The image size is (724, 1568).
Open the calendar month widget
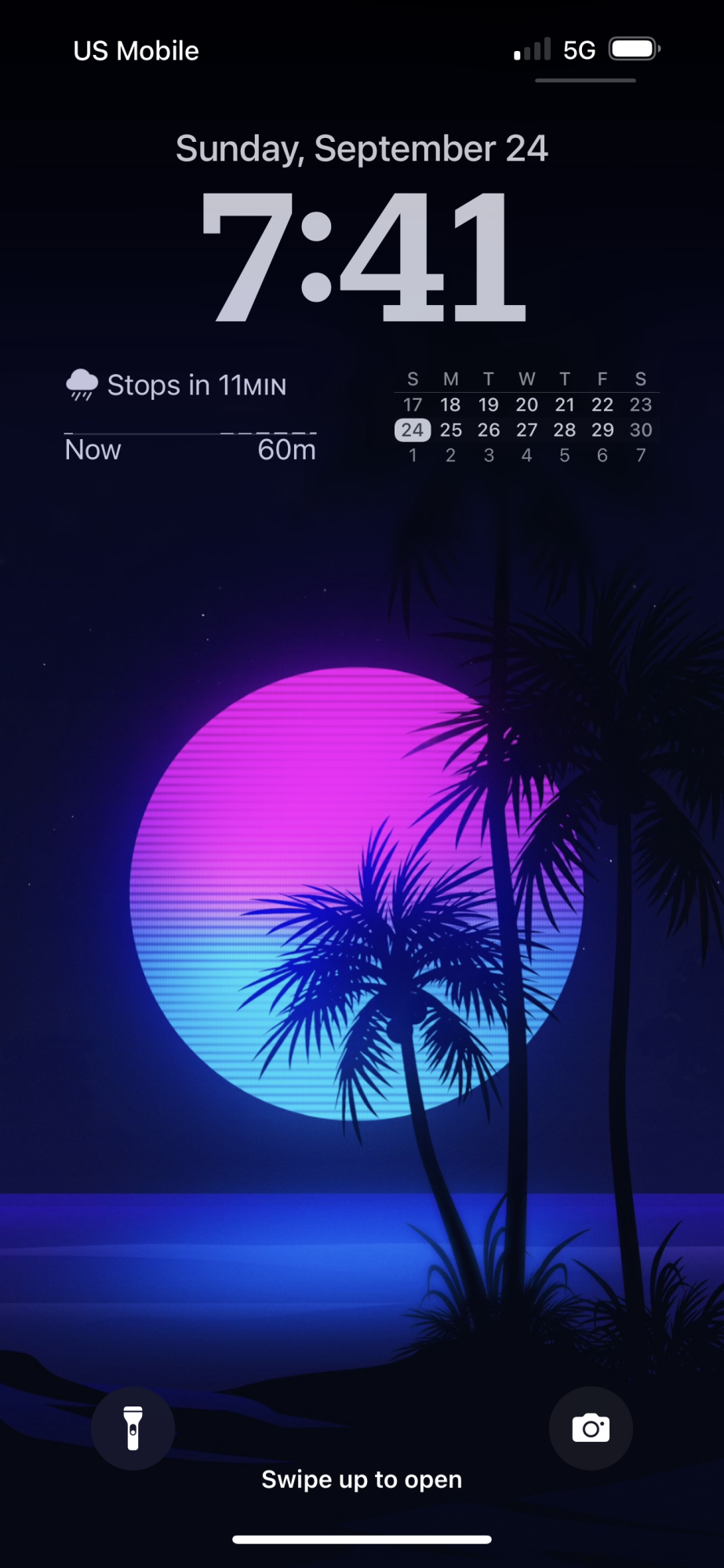tap(526, 417)
